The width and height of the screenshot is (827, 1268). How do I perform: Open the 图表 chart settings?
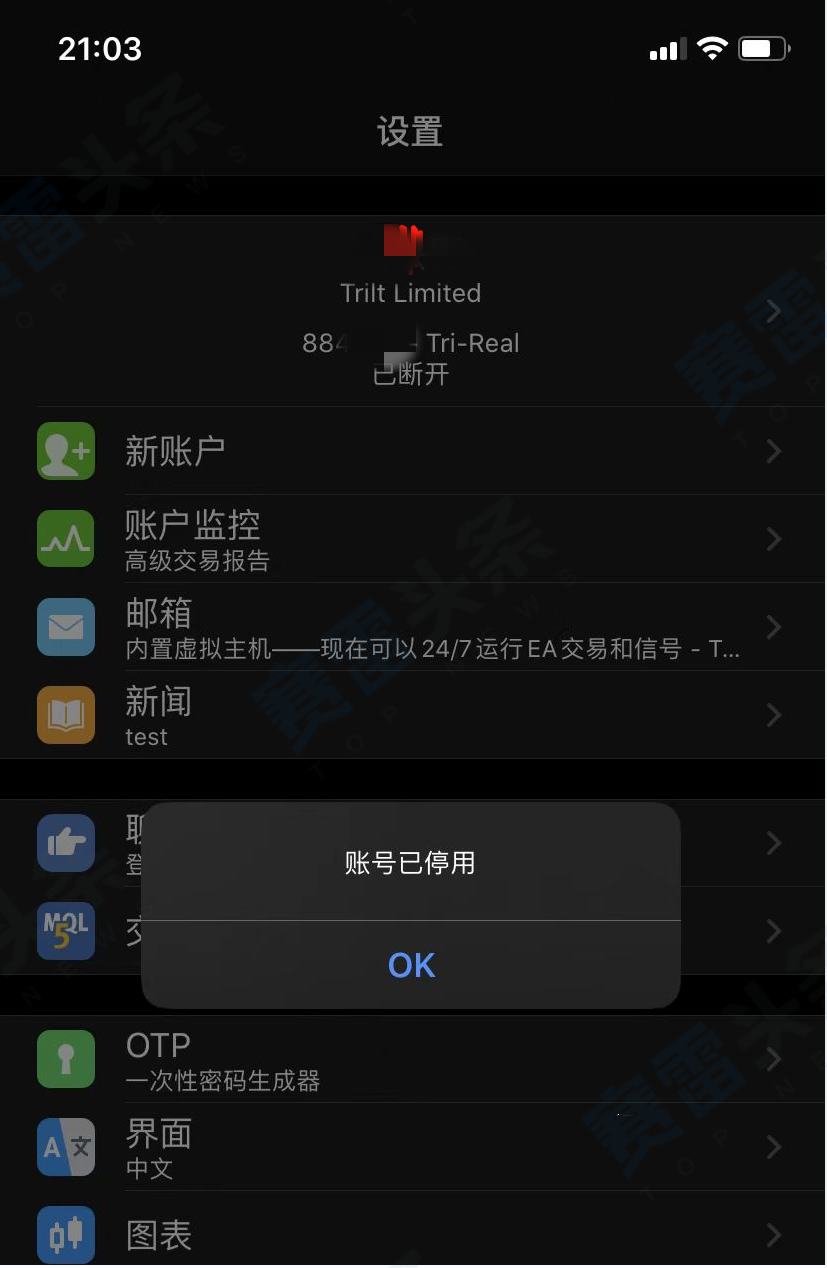411,1235
